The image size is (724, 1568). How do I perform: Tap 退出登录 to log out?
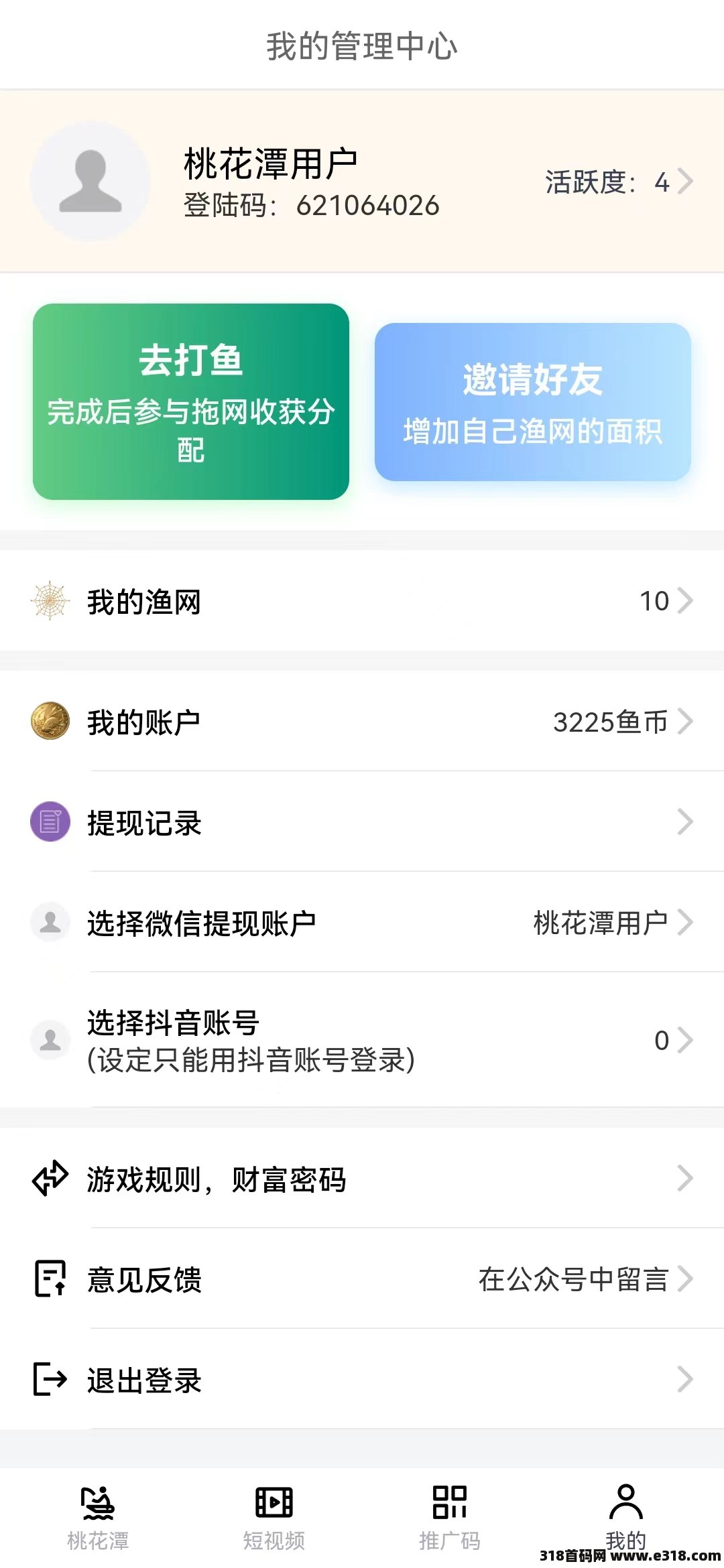[362, 1380]
